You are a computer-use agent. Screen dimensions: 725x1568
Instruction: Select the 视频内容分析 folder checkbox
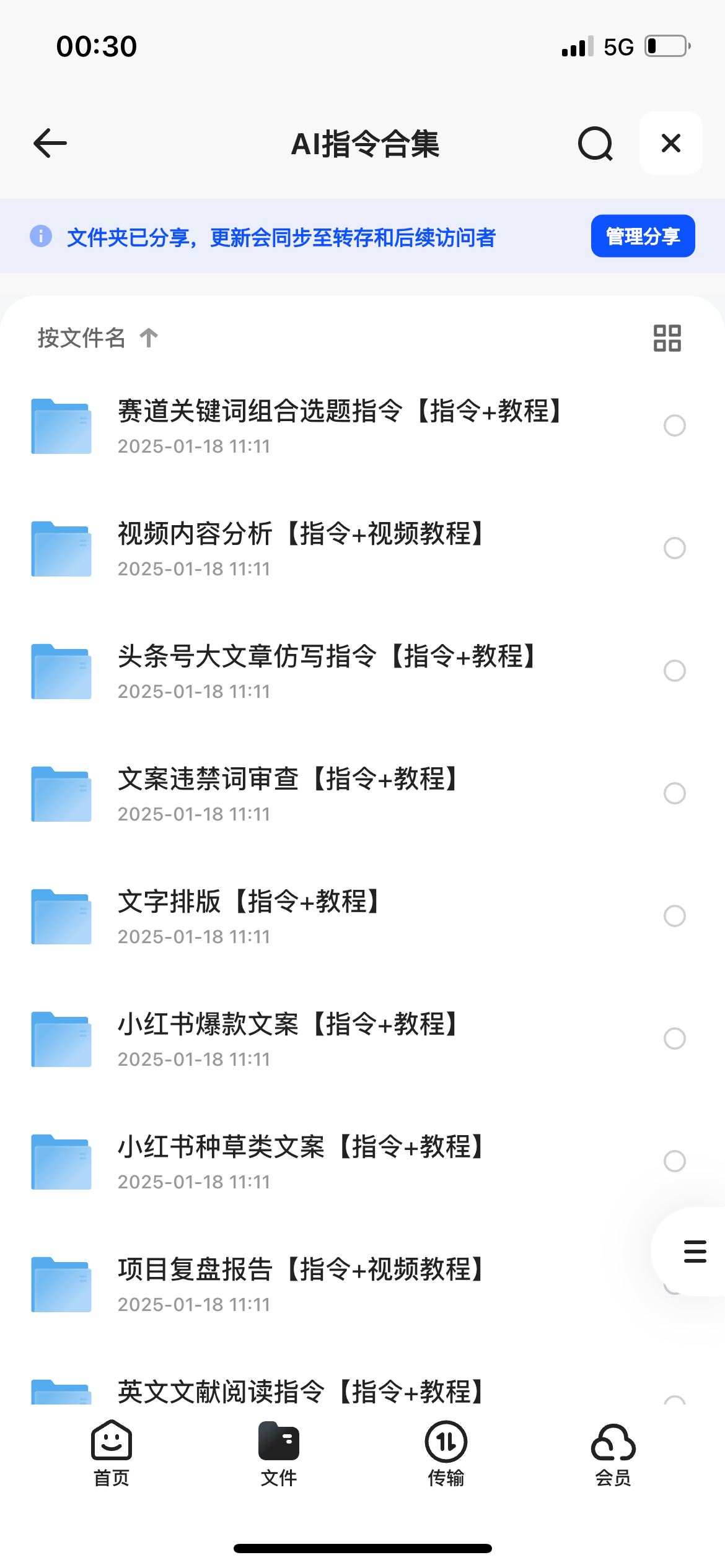point(674,548)
